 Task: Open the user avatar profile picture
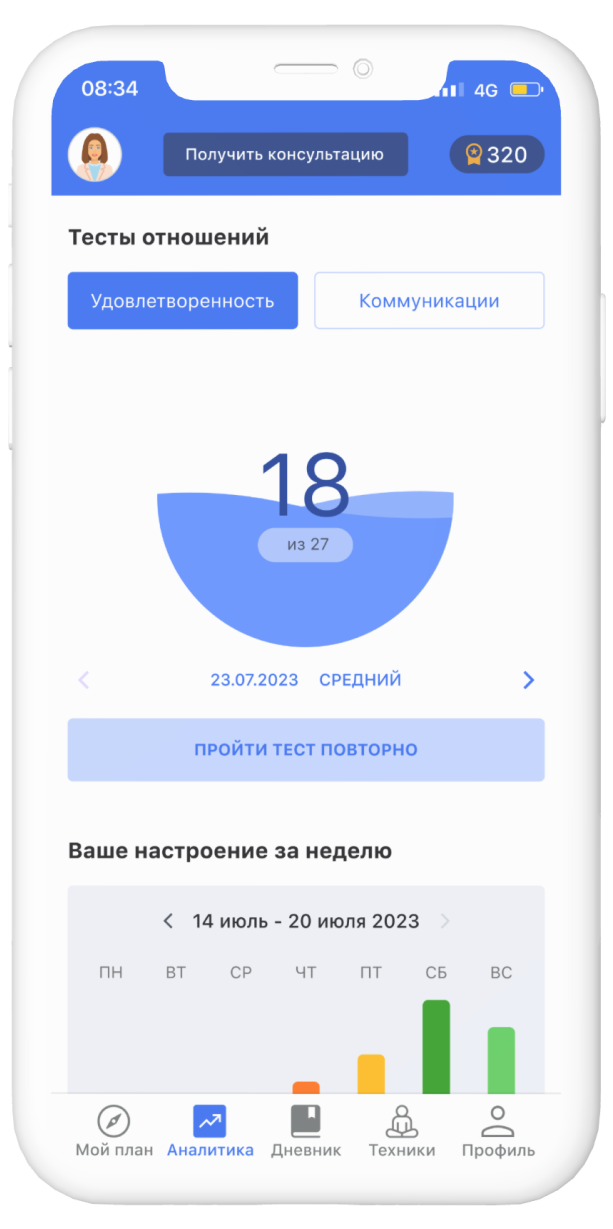[x=95, y=155]
